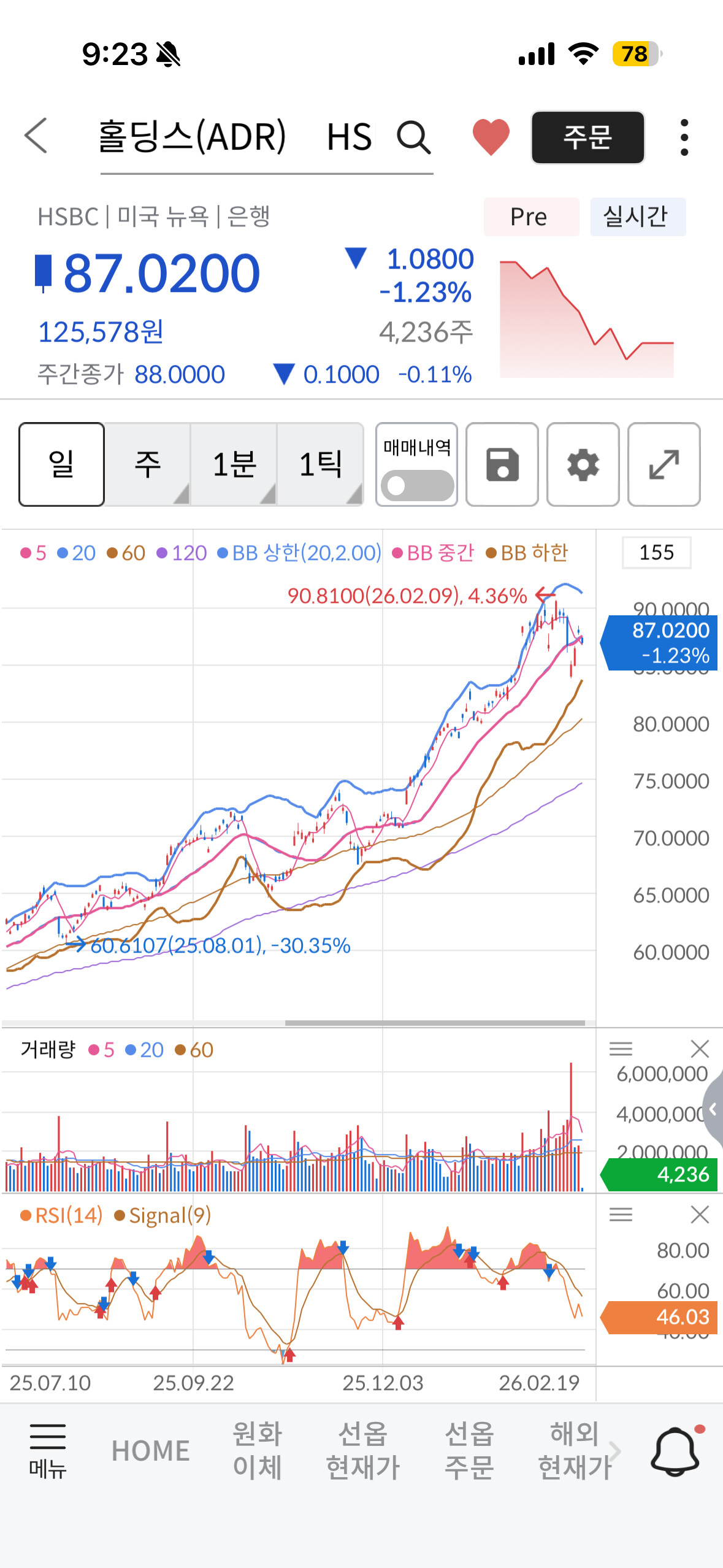Open the 주문 order button
This screenshot has width=723, height=1568.
[x=587, y=137]
